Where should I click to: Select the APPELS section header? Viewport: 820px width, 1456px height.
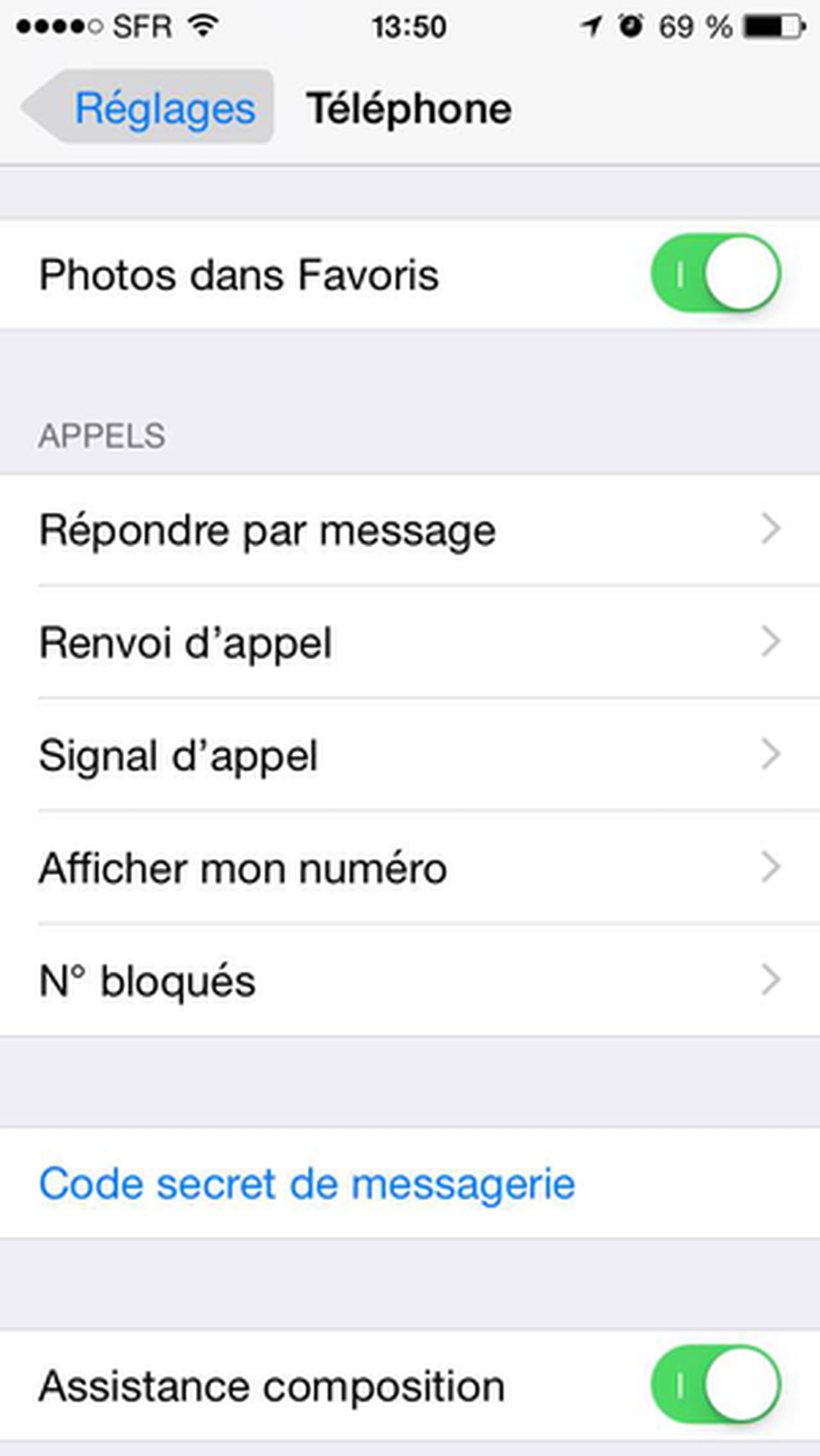[x=102, y=435]
